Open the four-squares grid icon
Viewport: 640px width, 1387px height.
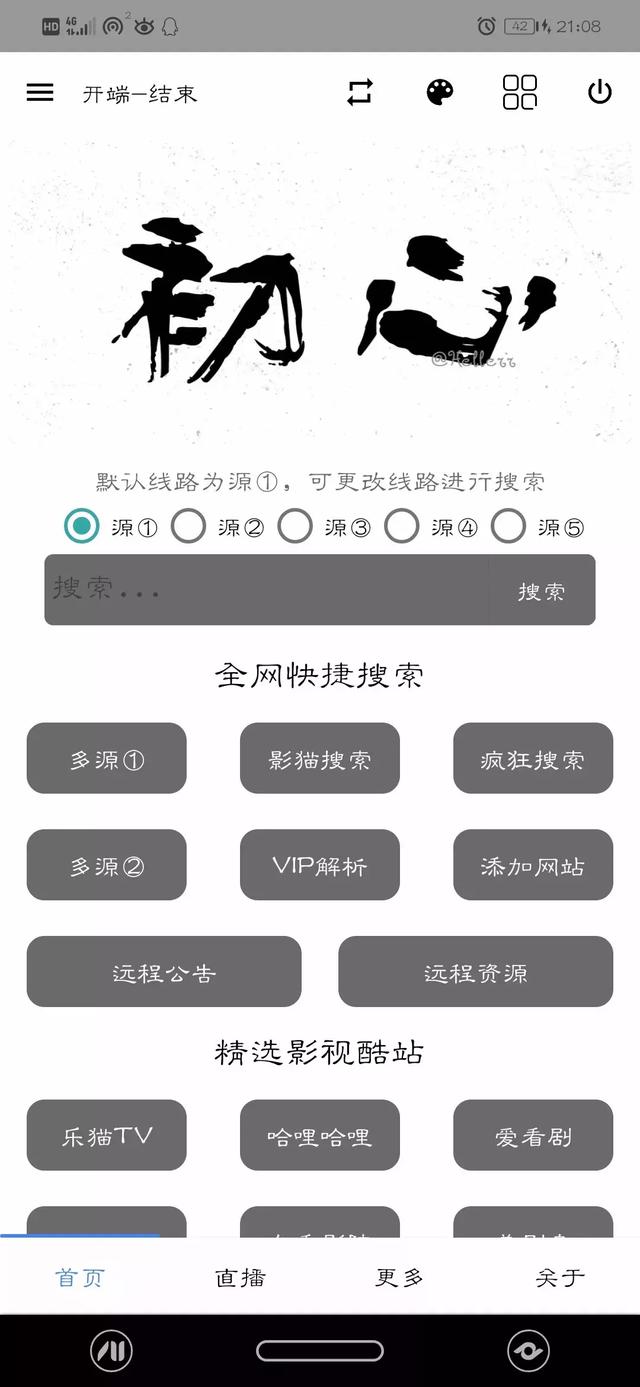[520, 92]
